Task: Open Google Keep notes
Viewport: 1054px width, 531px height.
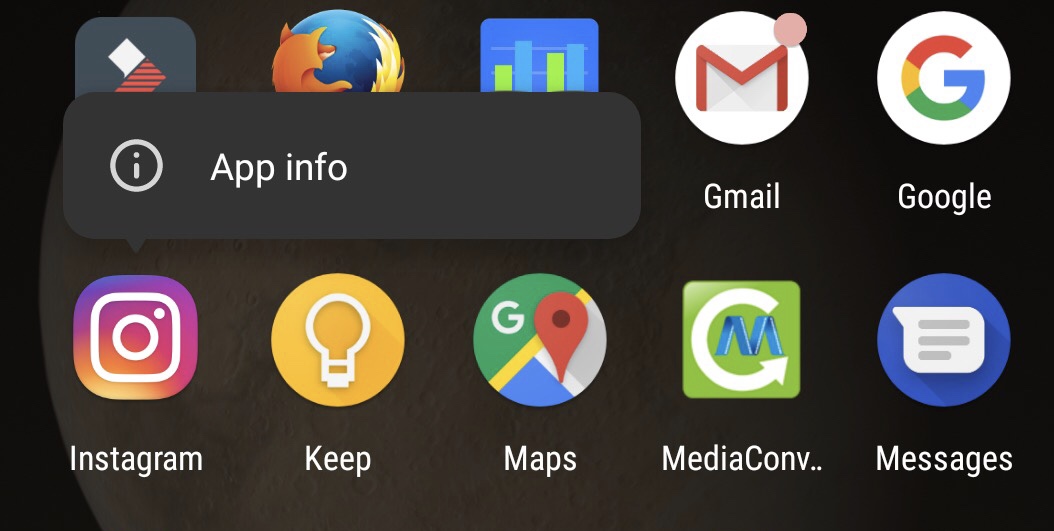Action: coord(337,340)
